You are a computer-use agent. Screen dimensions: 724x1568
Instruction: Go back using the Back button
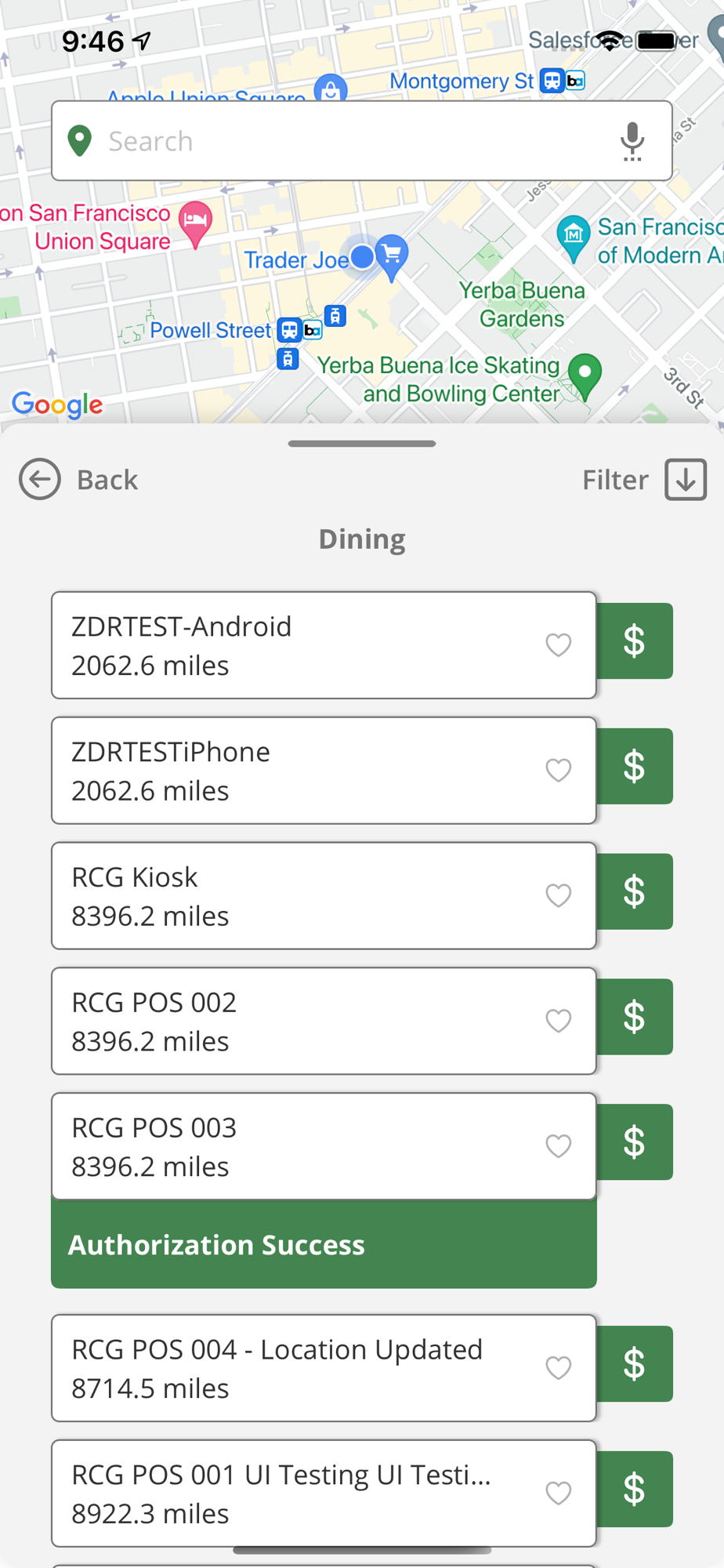(x=78, y=479)
